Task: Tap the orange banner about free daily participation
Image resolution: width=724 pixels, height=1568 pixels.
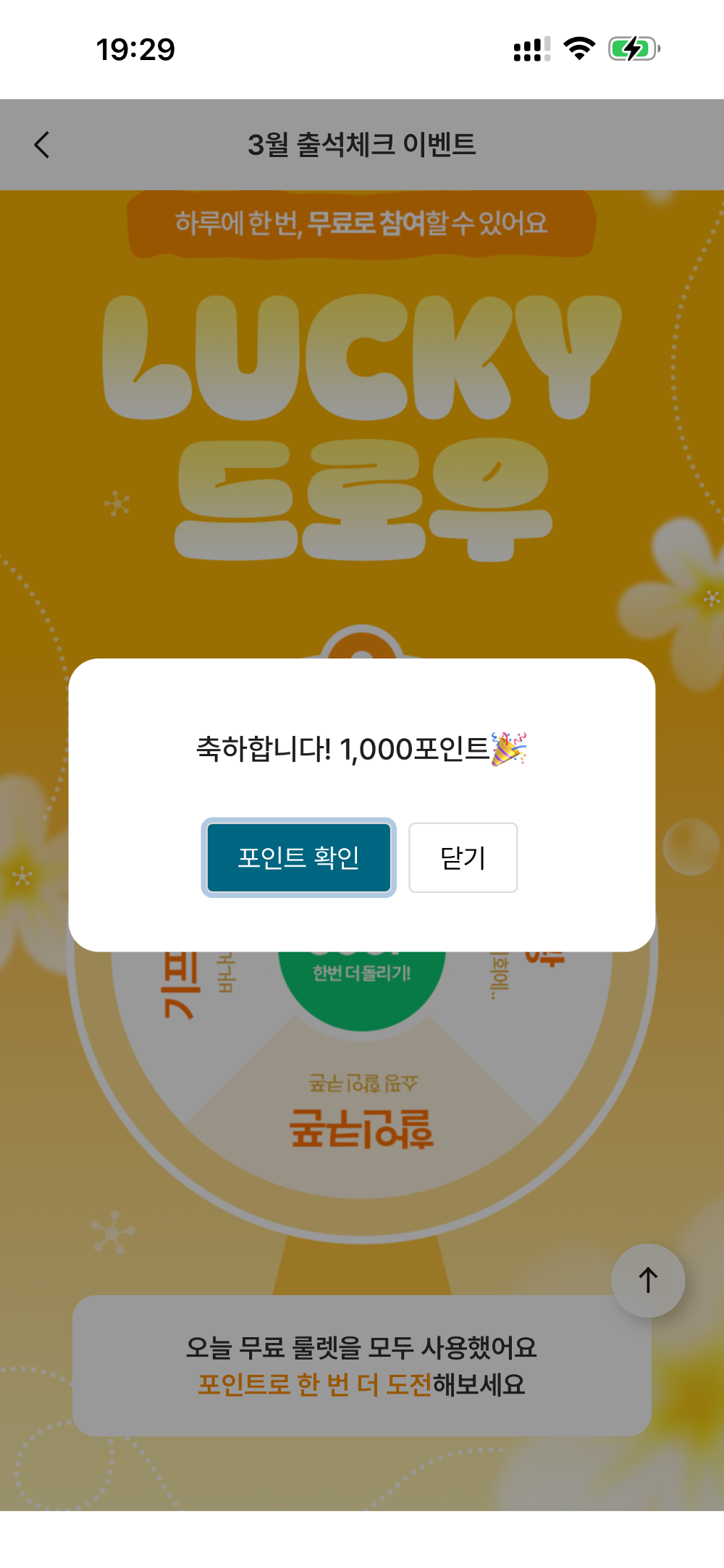Action: [x=362, y=224]
